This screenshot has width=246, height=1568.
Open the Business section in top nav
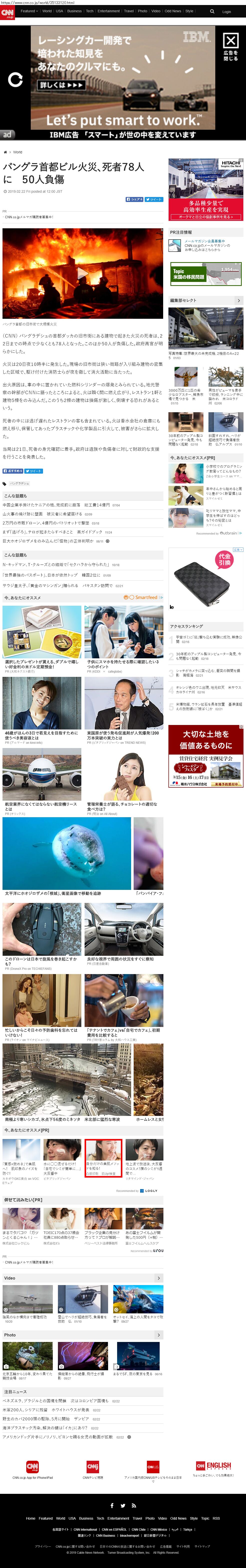click(x=74, y=11)
